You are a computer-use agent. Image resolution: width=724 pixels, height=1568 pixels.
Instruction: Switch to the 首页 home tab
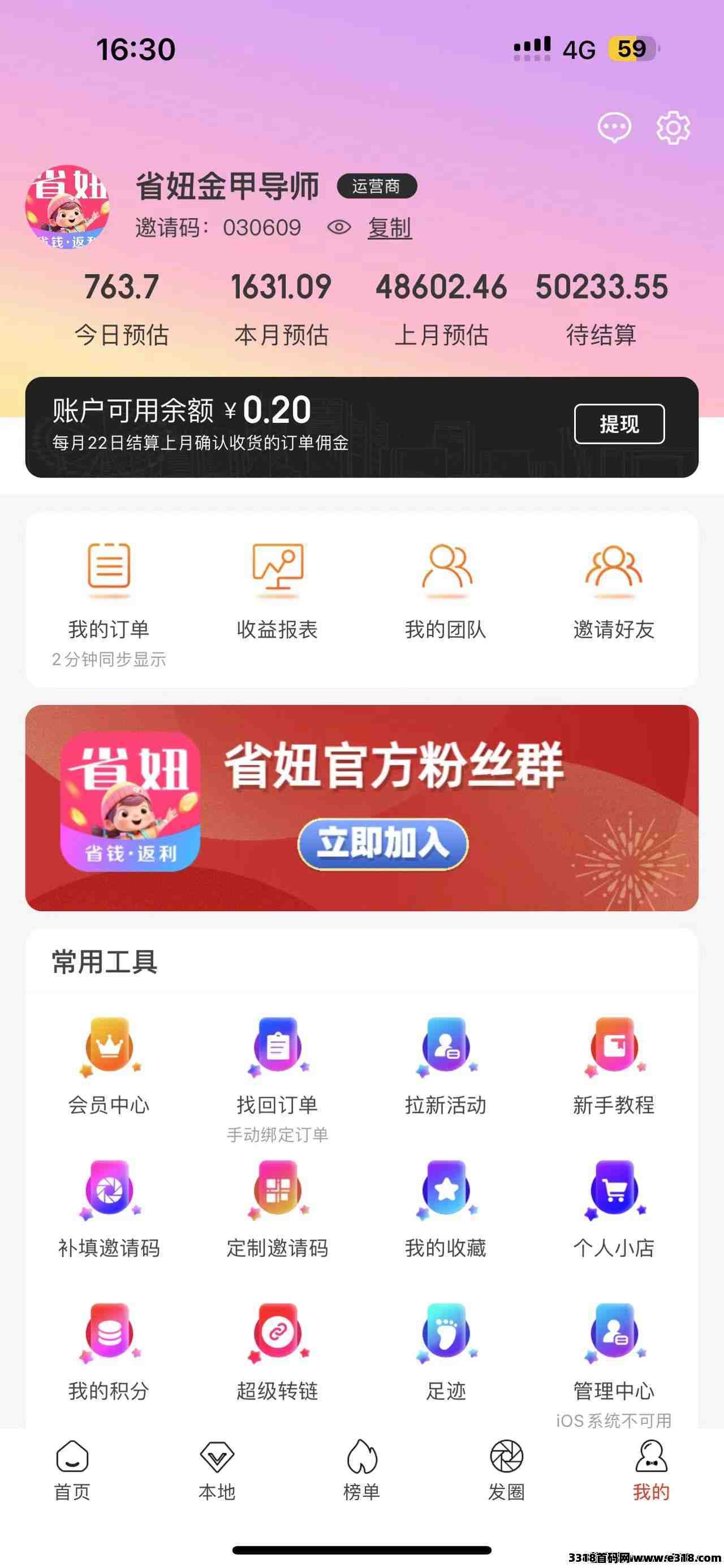pos(72,1471)
